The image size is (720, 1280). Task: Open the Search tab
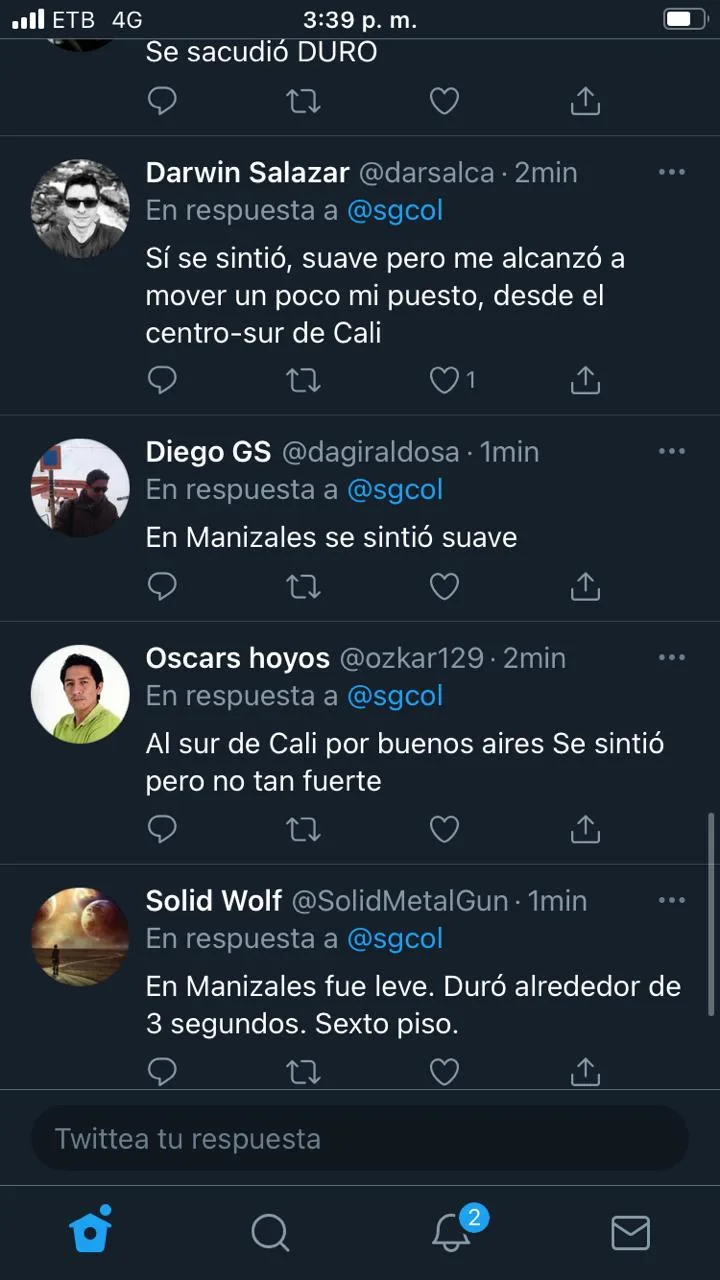coord(270,1232)
